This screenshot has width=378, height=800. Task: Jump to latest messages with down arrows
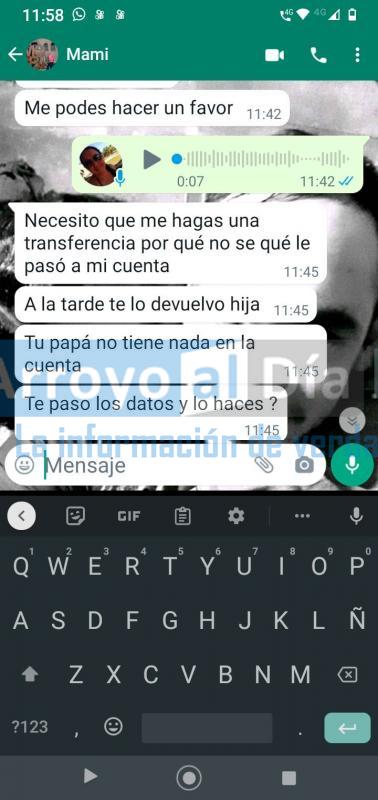click(x=352, y=420)
